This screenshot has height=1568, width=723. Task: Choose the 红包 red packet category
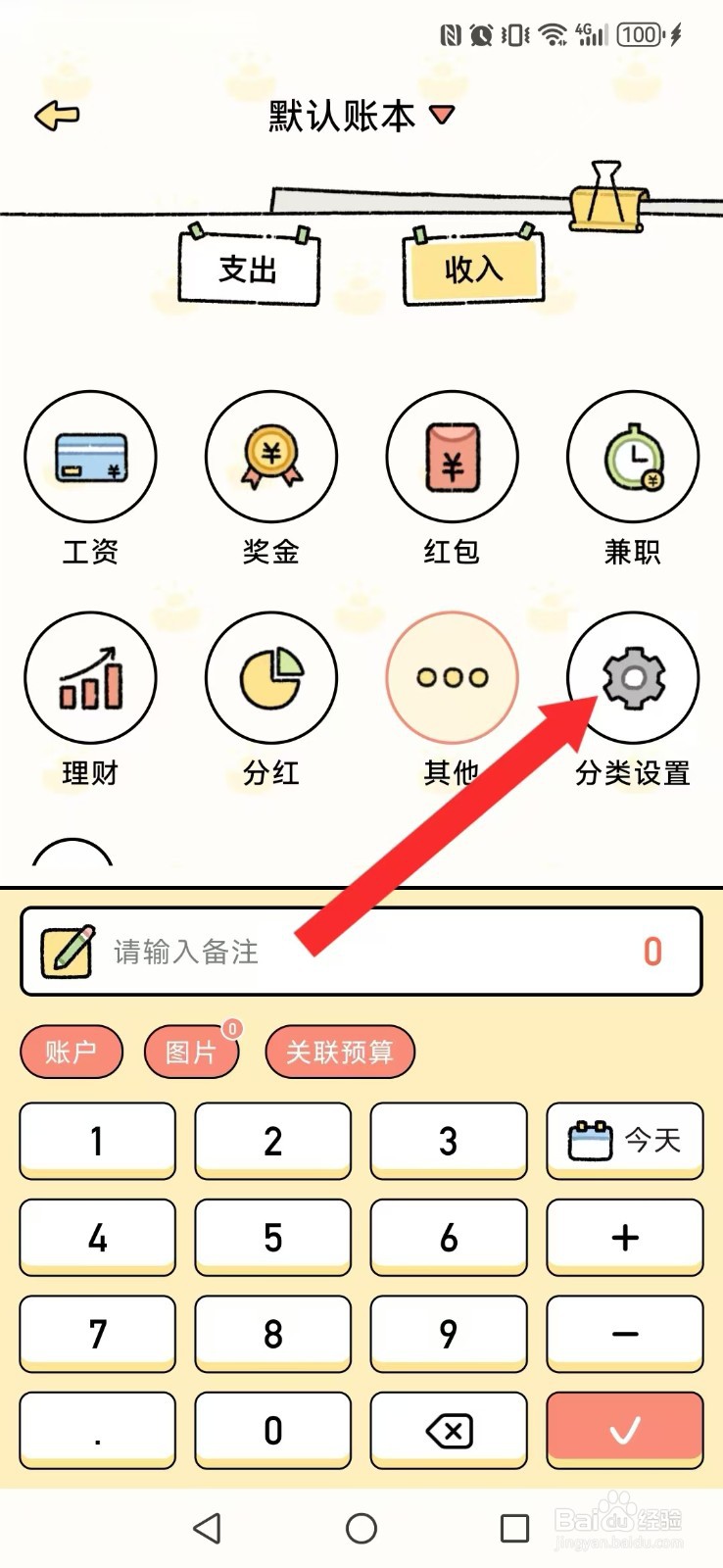pyautogui.click(x=452, y=457)
